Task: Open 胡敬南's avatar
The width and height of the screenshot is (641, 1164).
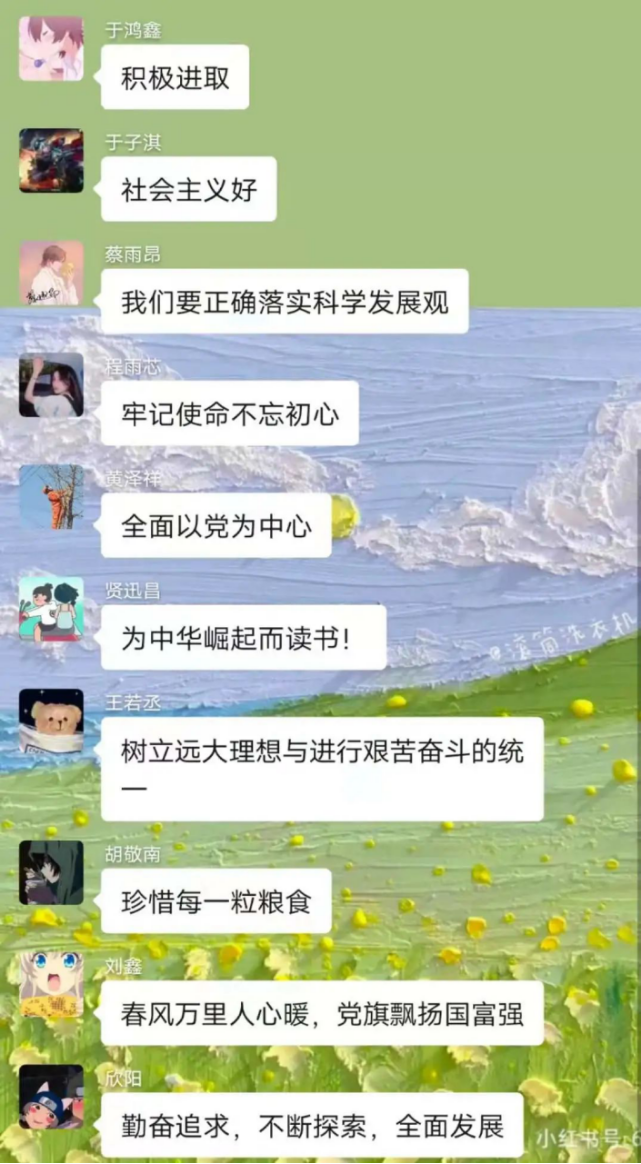Action: coord(51,873)
